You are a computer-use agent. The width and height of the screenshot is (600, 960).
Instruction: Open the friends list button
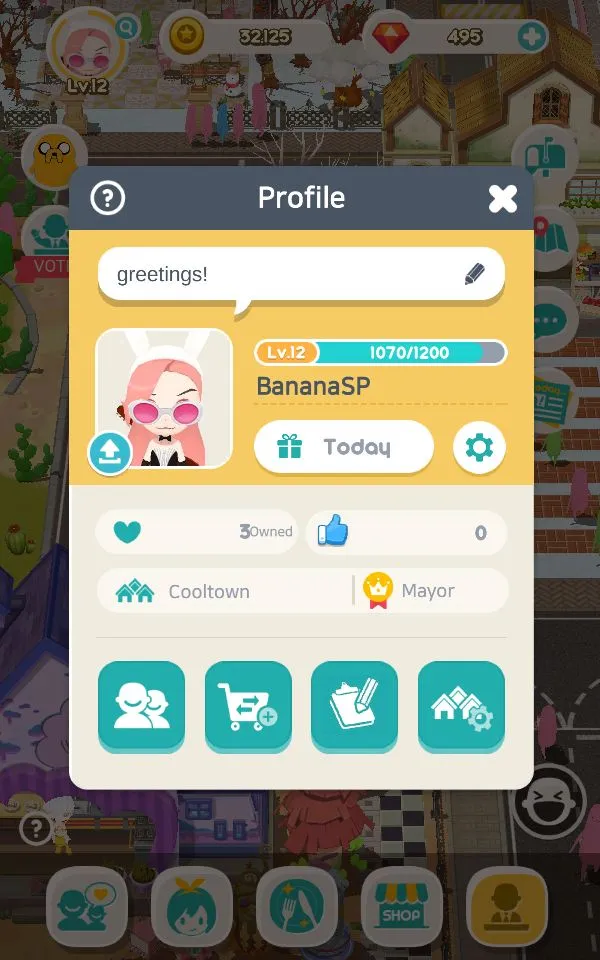141,706
